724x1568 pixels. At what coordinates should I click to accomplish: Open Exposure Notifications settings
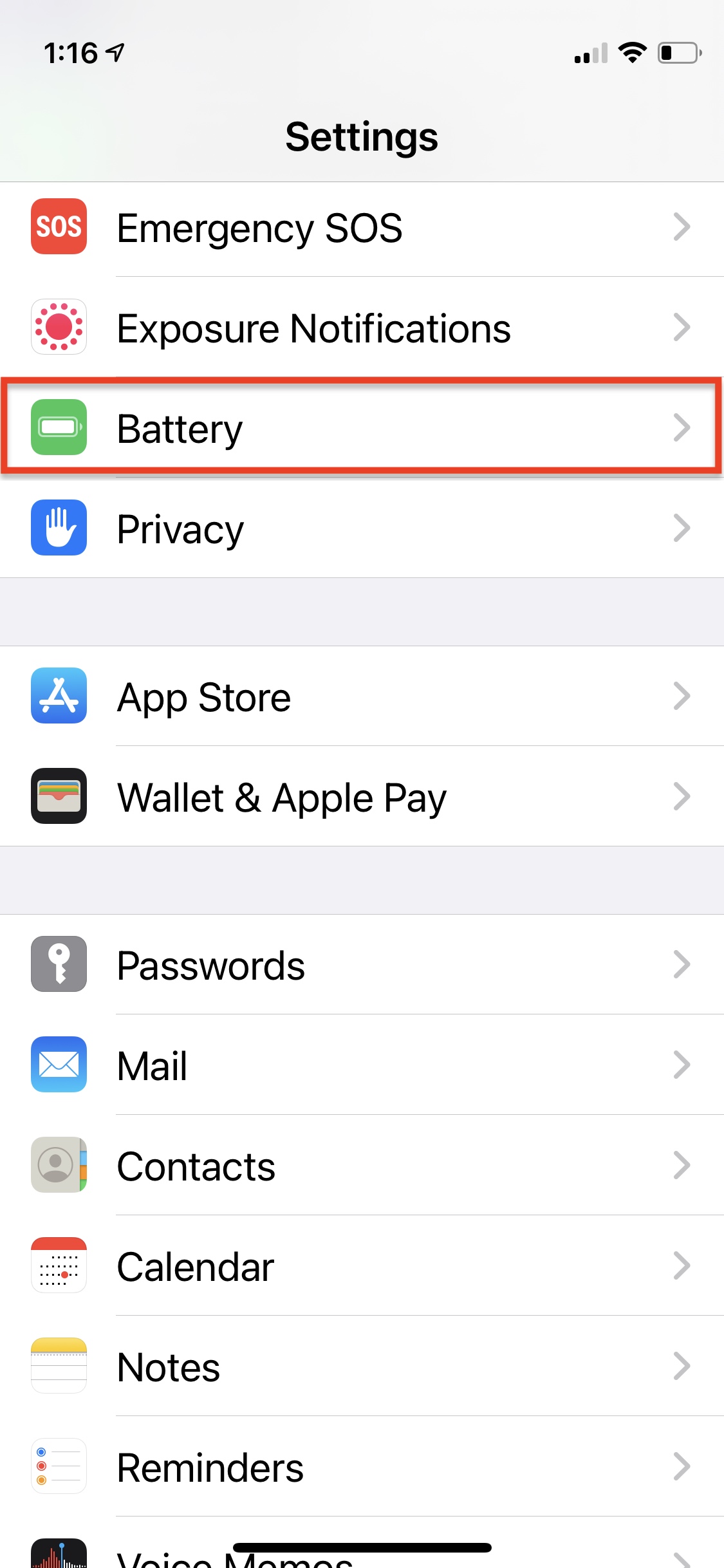point(362,328)
